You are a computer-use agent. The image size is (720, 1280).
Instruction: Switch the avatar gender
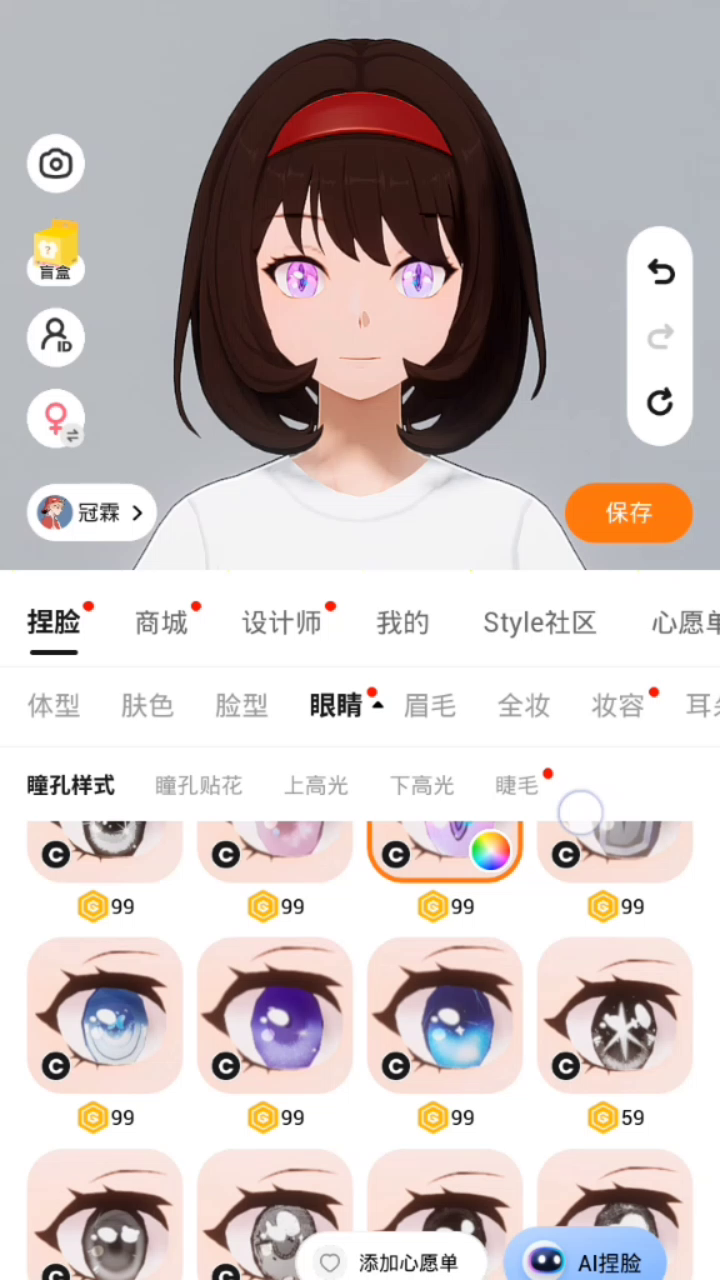(56, 418)
